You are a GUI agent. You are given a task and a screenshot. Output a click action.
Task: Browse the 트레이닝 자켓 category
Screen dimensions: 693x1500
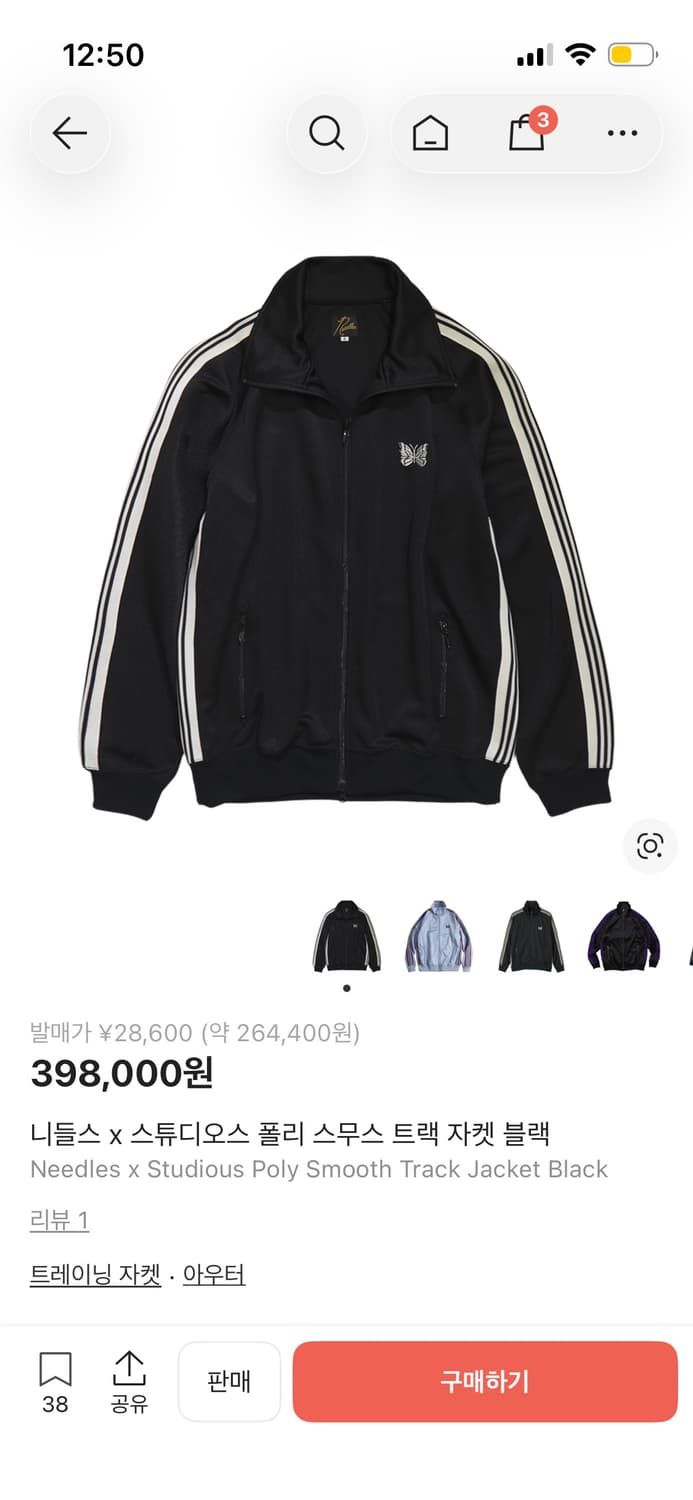[95, 1275]
